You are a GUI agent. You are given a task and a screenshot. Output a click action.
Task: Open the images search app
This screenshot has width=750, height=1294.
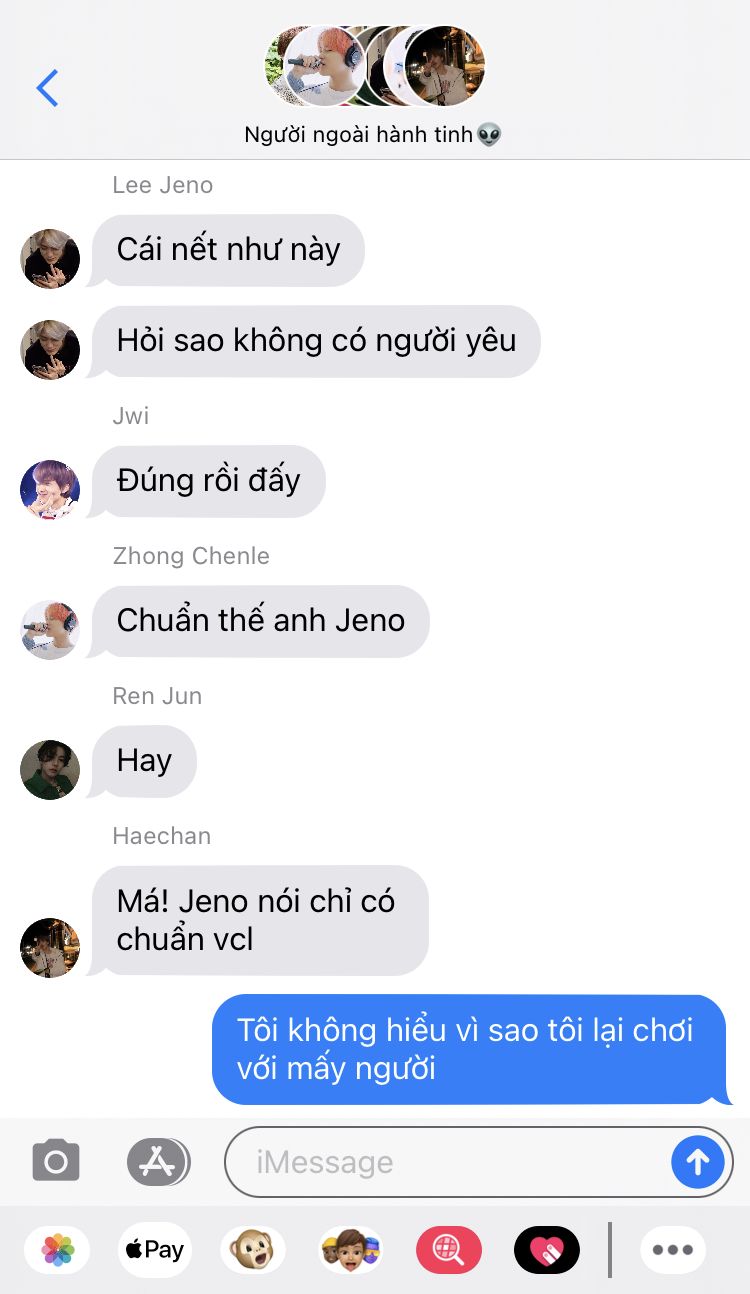click(x=449, y=1249)
